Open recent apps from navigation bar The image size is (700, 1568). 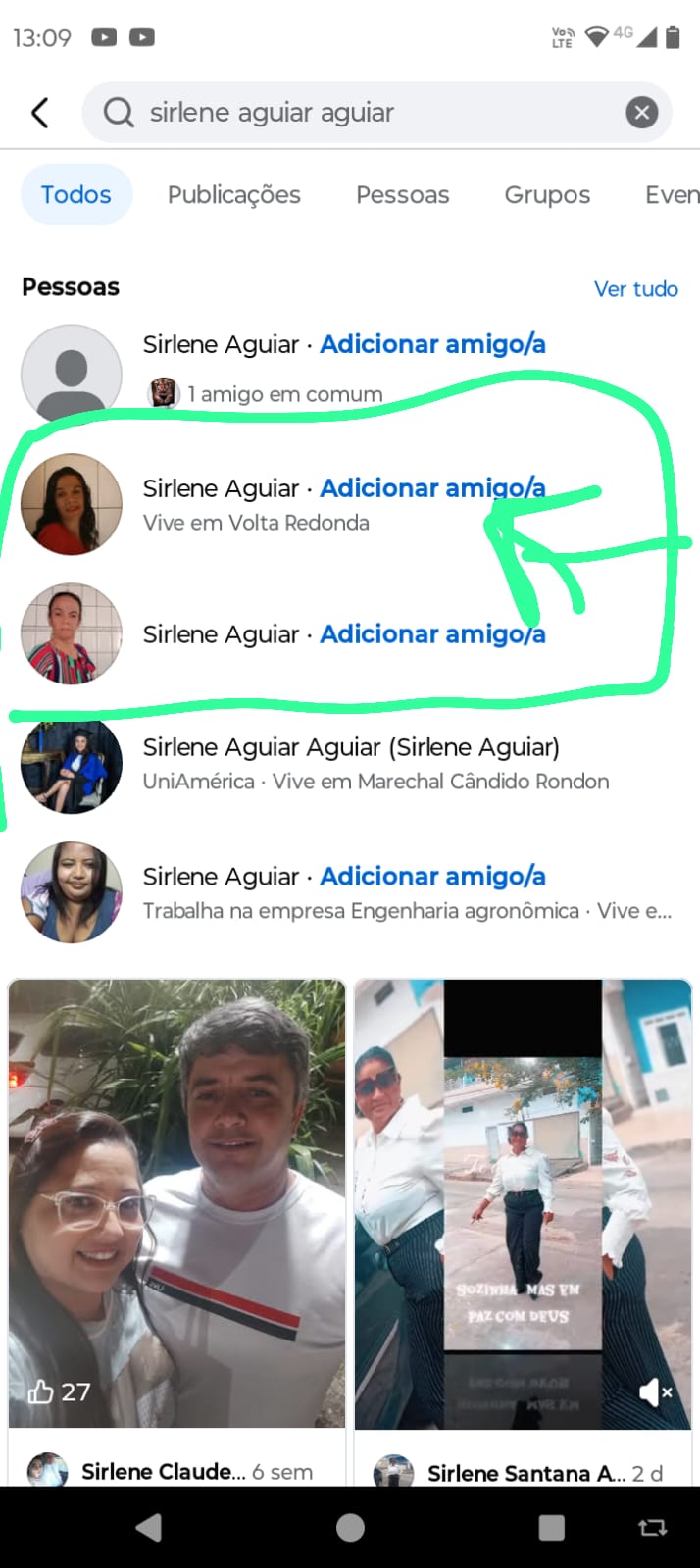click(x=552, y=1527)
